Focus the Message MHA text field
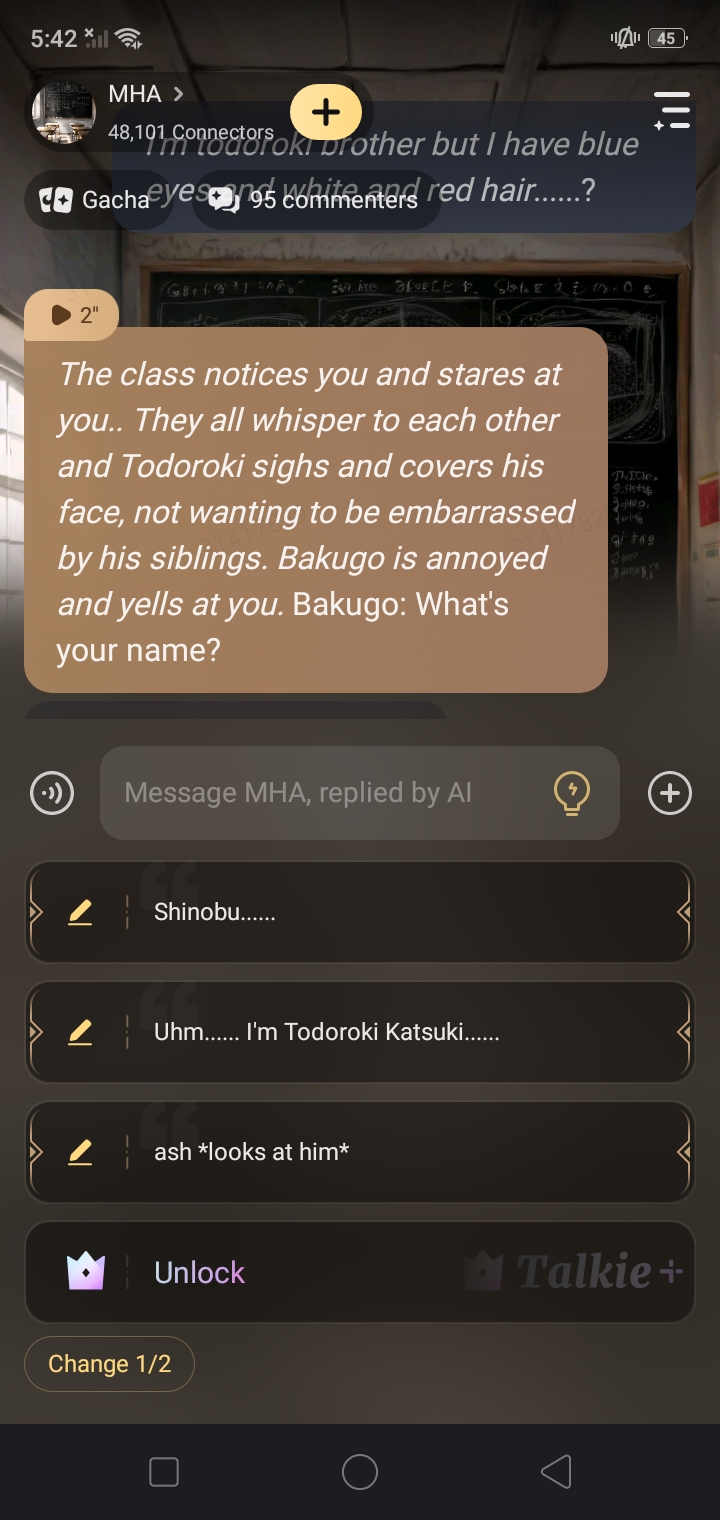Screen dimensions: 720x1520 320,794
